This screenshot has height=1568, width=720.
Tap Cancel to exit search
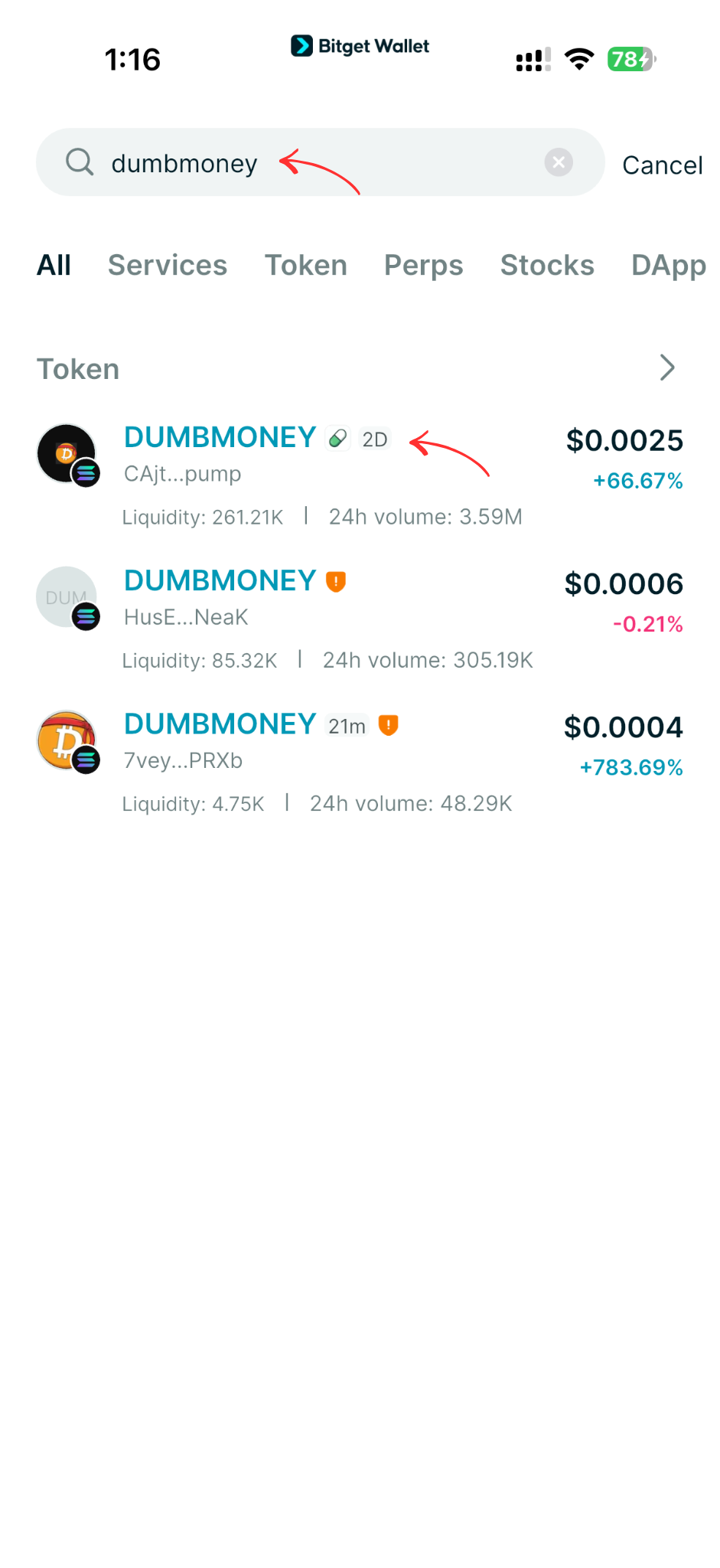click(x=663, y=164)
